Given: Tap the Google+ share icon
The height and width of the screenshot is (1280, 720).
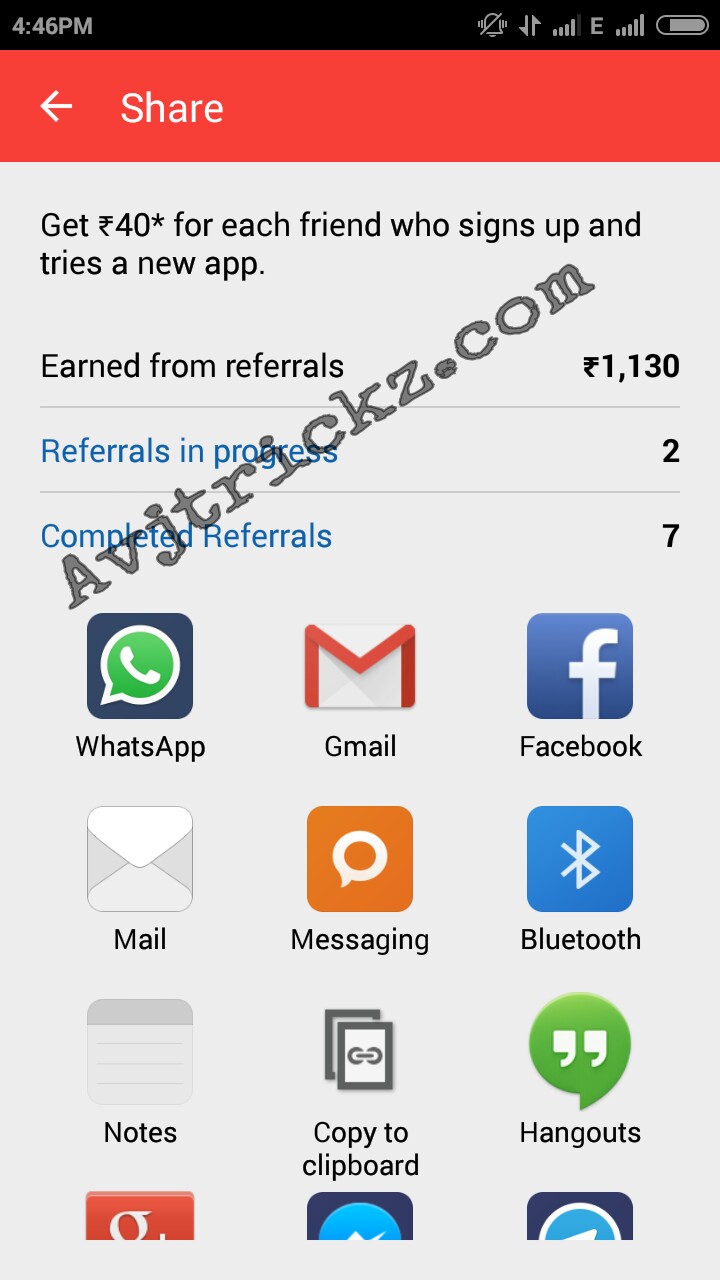Looking at the screenshot, I should click(140, 1216).
